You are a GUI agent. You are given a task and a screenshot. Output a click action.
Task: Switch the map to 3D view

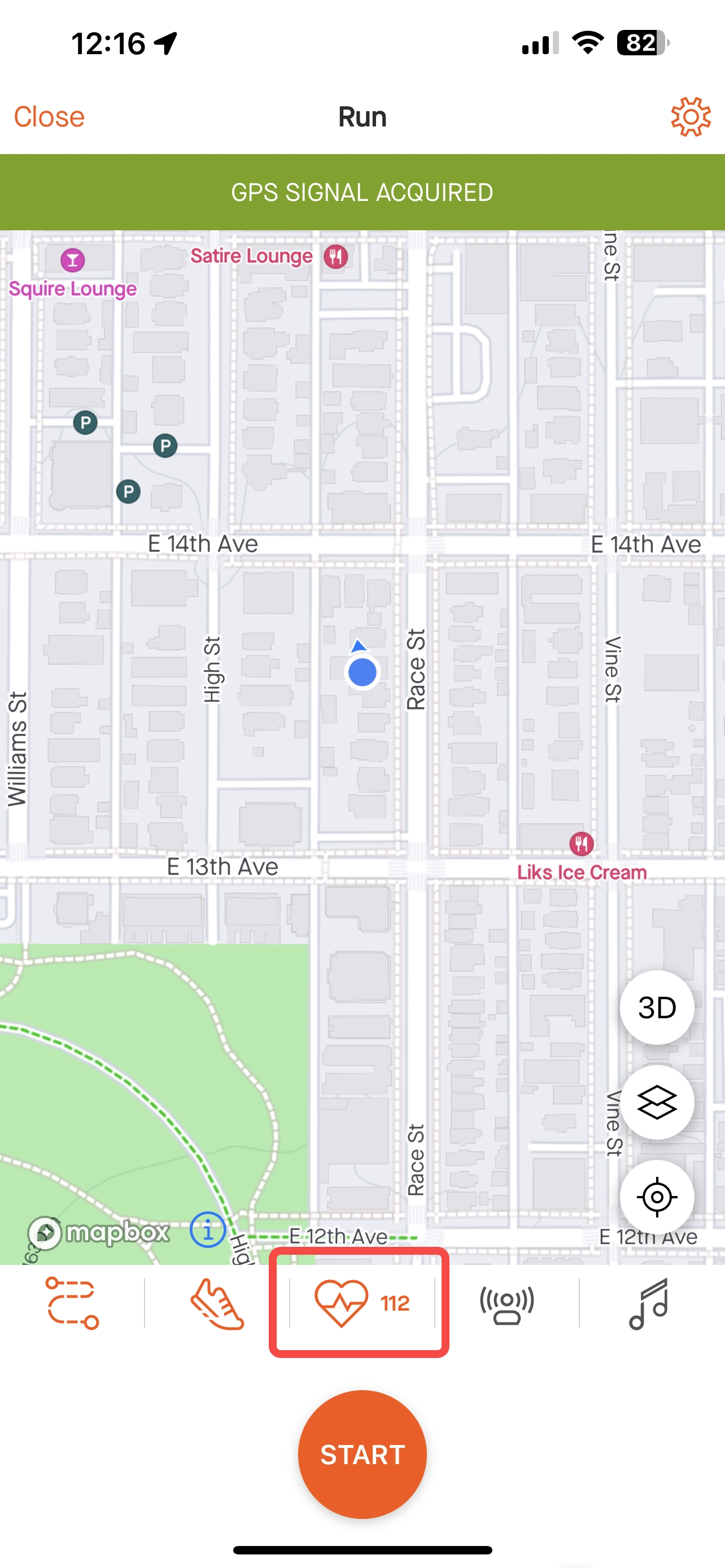[657, 1008]
